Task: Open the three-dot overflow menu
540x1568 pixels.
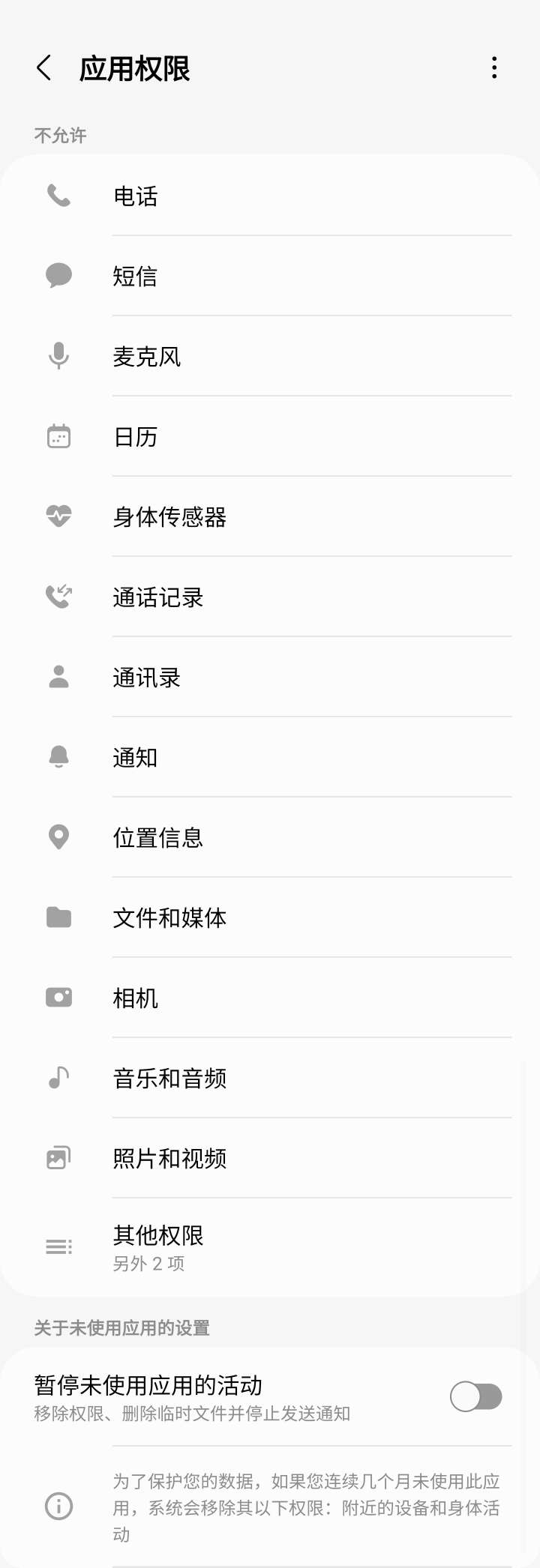Action: 493,67
